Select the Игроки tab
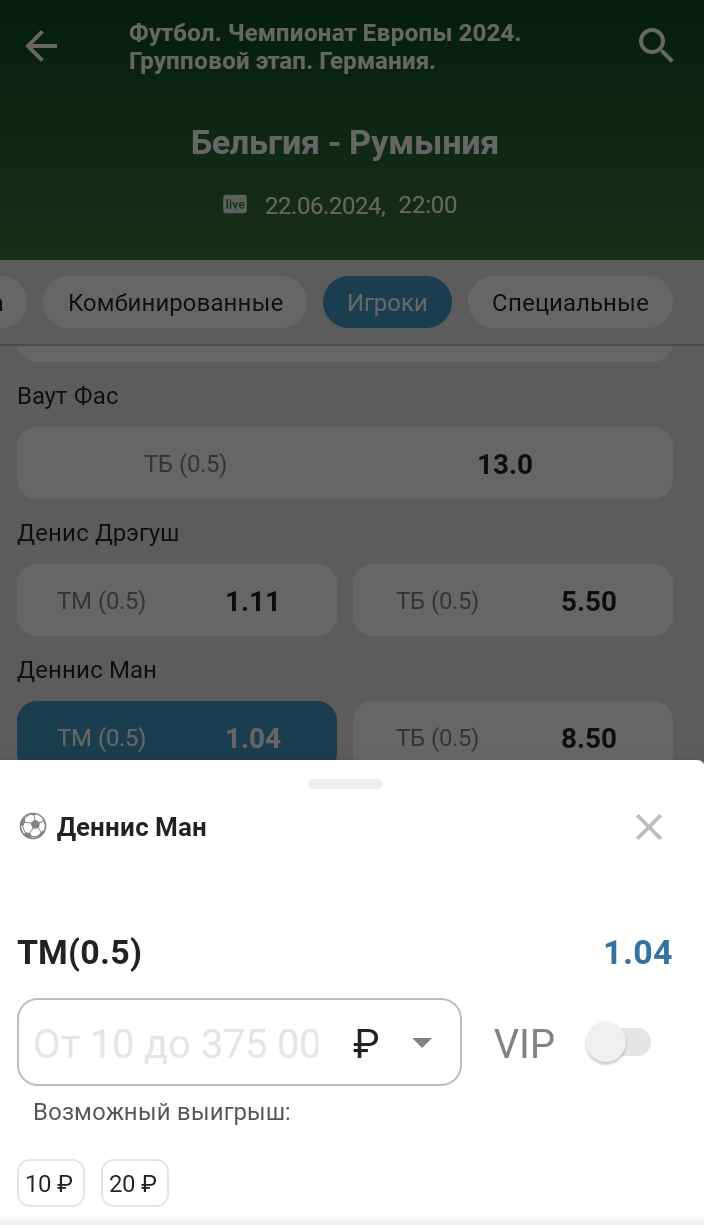 pyautogui.click(x=387, y=303)
